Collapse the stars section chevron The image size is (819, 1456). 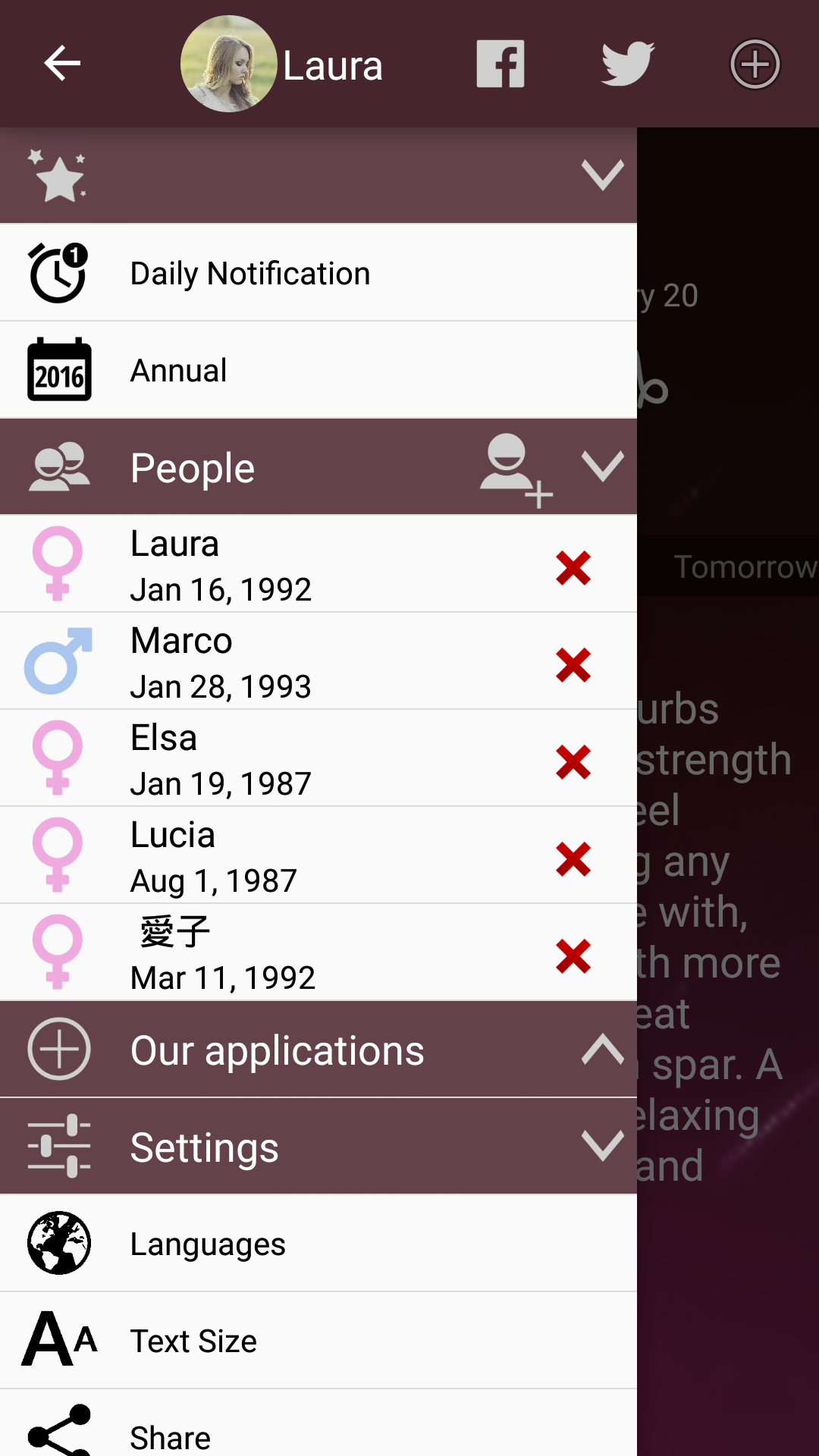(603, 175)
